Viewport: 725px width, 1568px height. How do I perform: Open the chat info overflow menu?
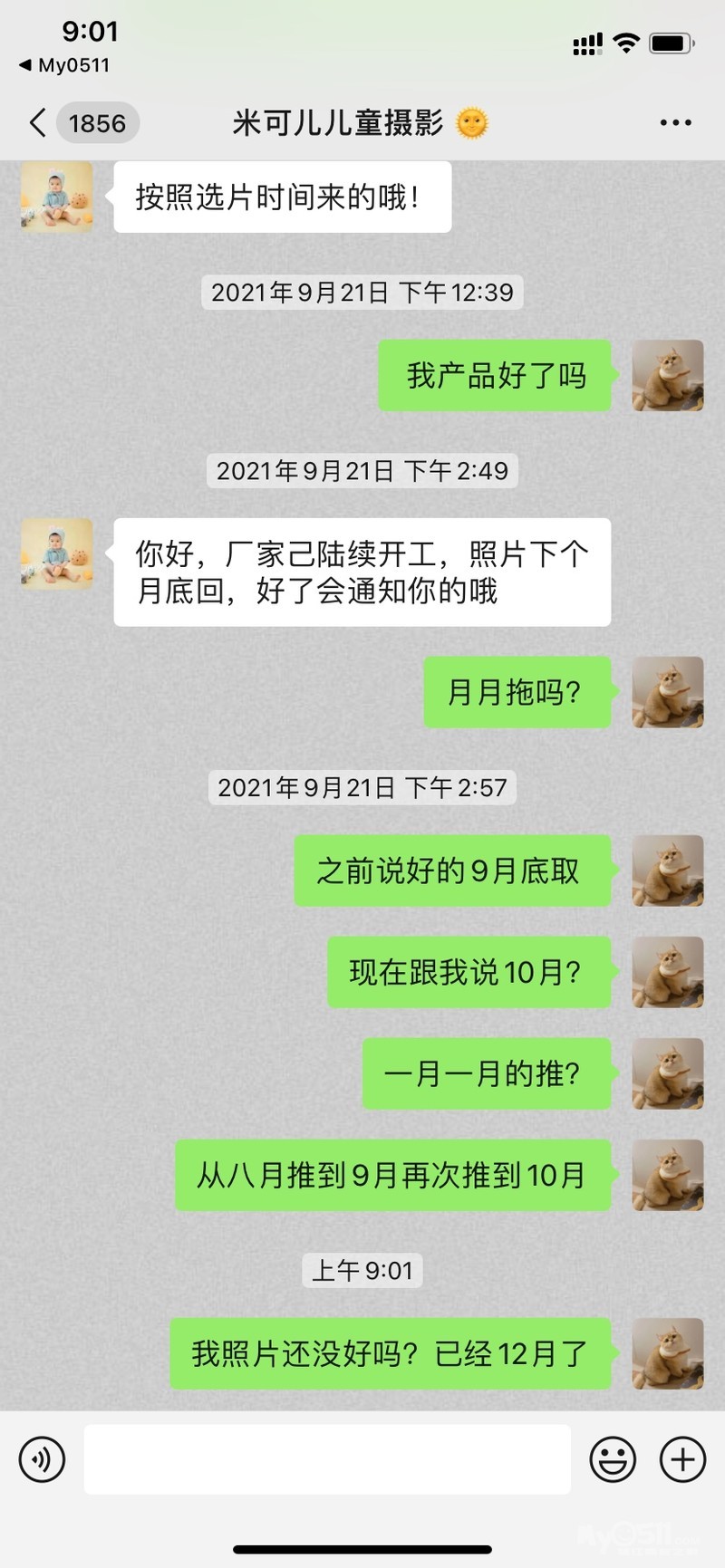point(675,123)
